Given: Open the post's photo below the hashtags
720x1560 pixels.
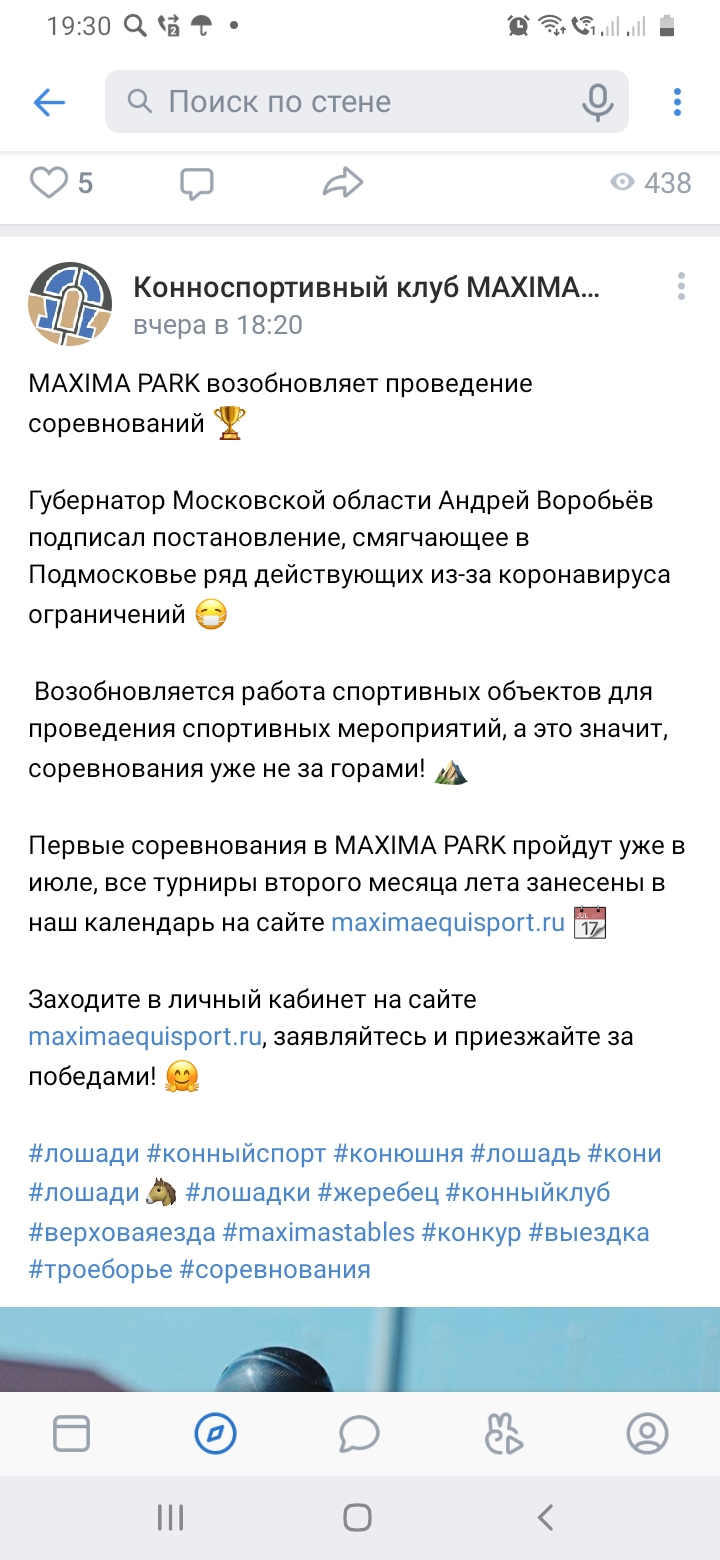Looking at the screenshot, I should tap(360, 1349).
